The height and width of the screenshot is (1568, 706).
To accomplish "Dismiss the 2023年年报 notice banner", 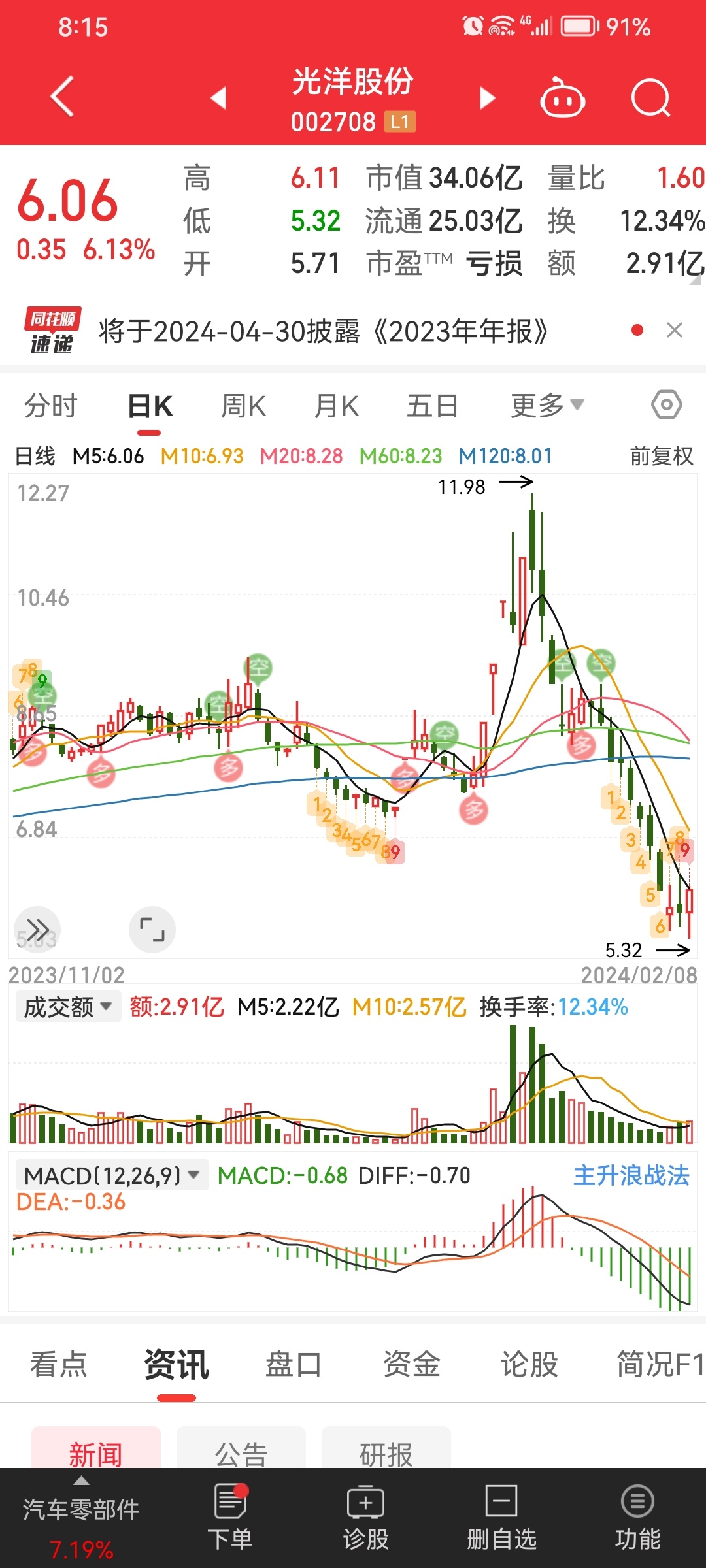I will pos(675,331).
